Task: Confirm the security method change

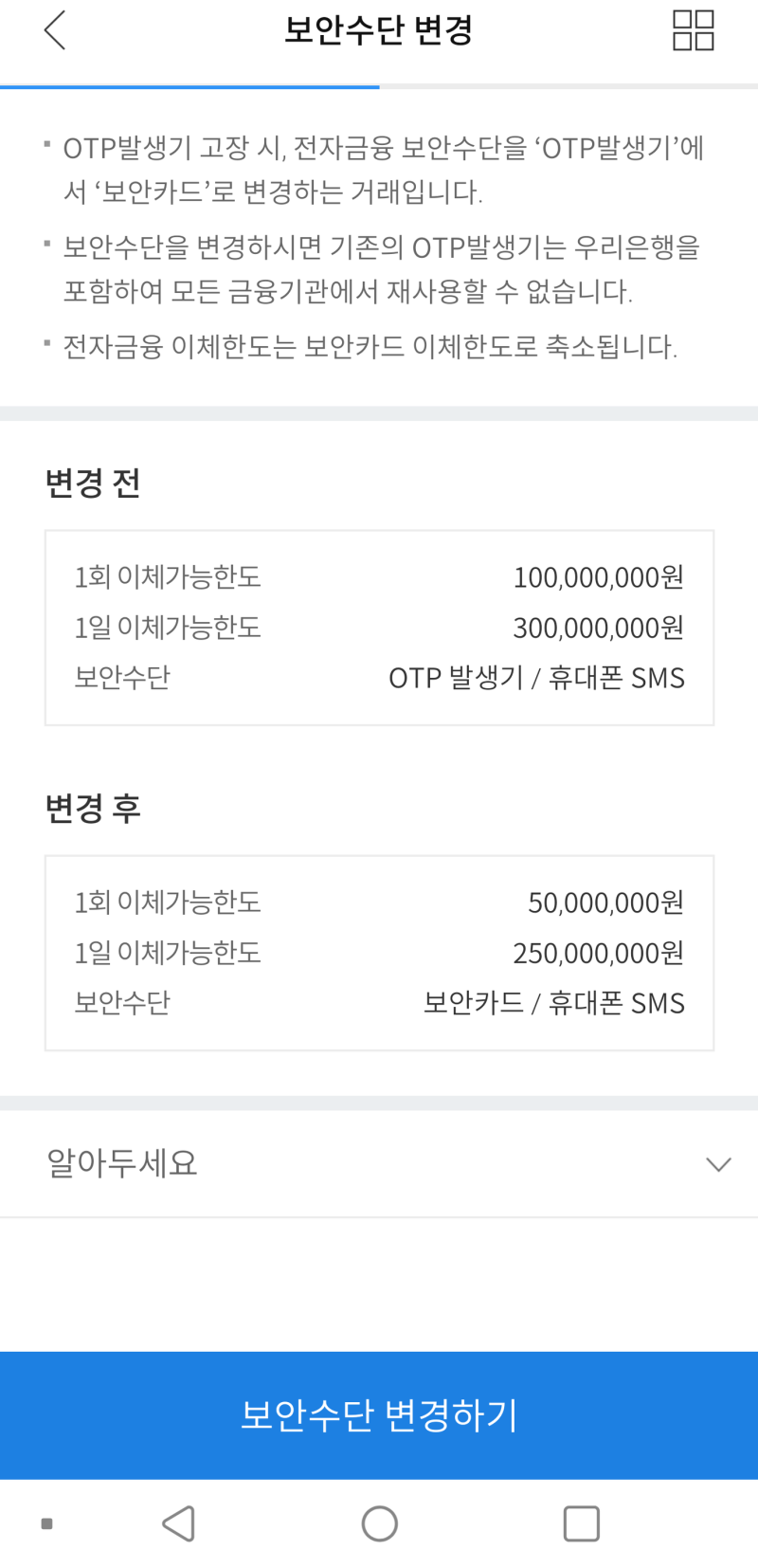Action: 379,1415
